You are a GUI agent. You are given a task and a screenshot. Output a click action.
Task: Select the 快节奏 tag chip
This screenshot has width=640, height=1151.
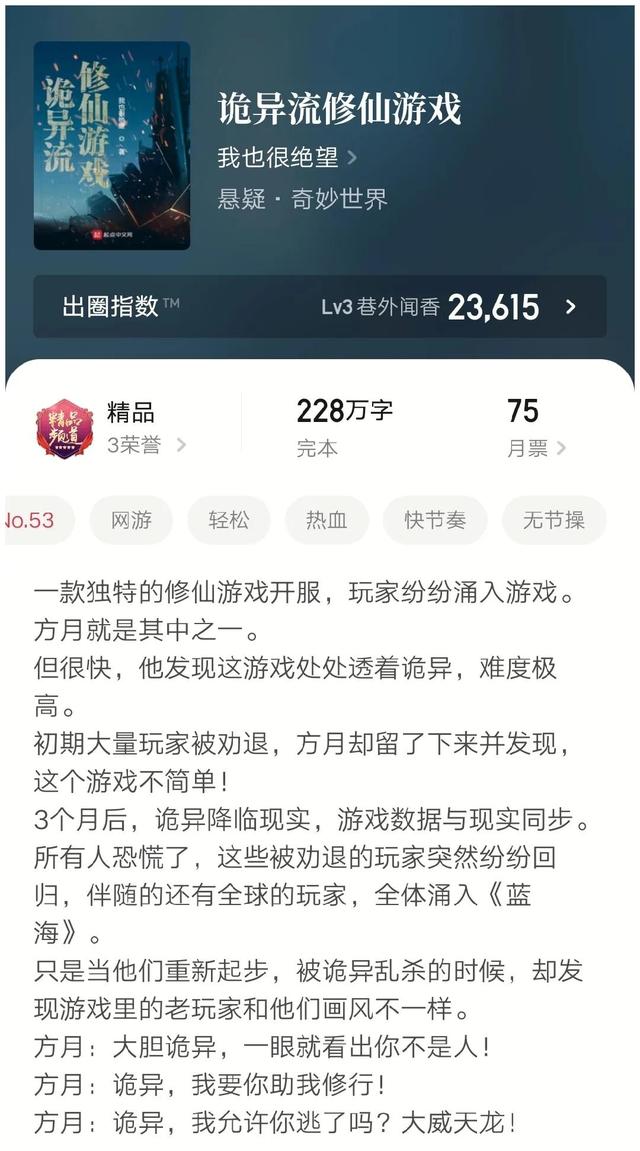click(x=435, y=520)
